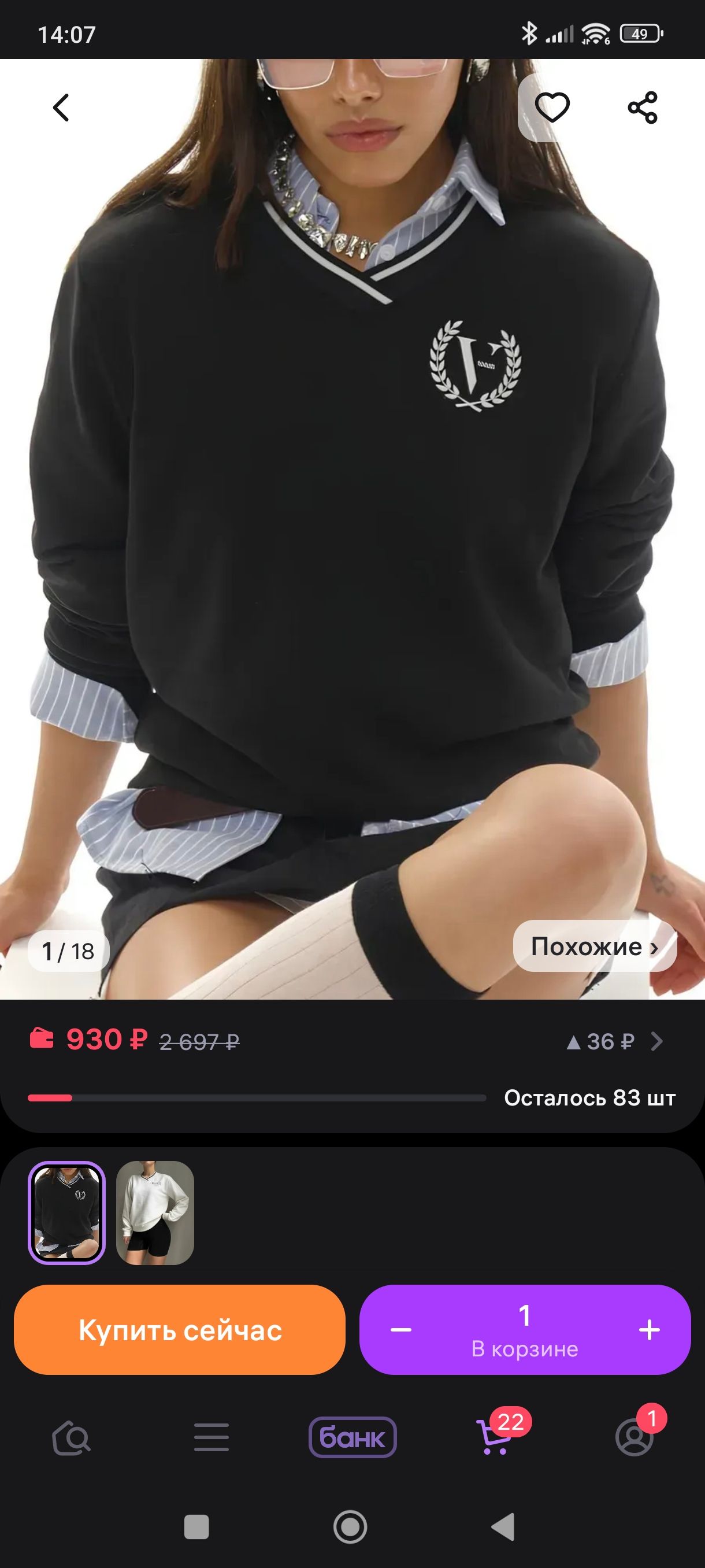Tap Купить сейчас to buy now
Screen dimensions: 705x1568
[180, 1330]
